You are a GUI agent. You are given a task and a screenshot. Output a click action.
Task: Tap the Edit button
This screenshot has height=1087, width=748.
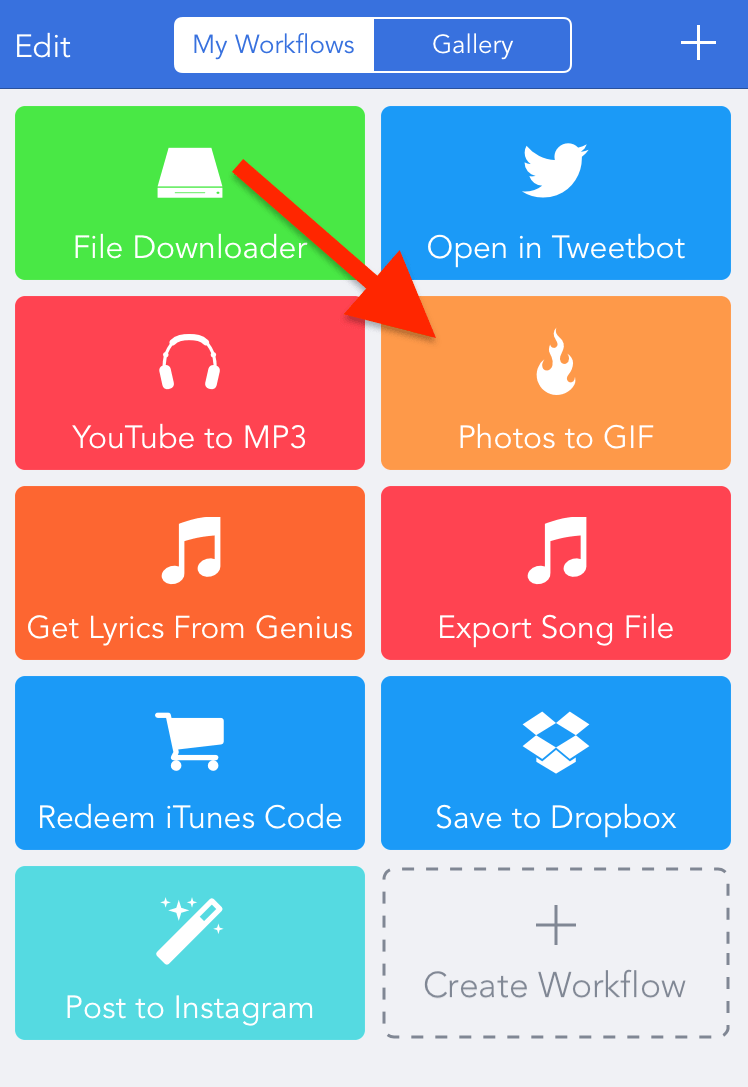(x=43, y=45)
